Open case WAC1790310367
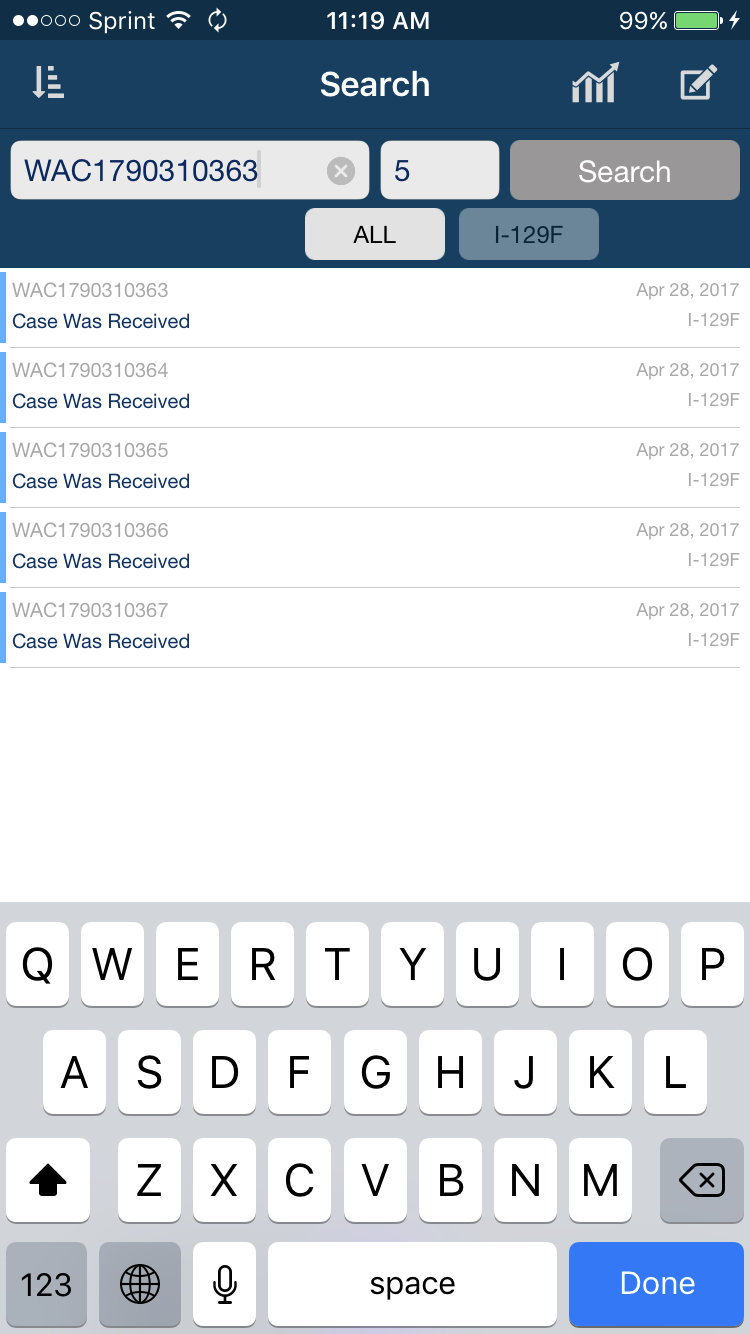The image size is (750, 1334). pos(375,627)
